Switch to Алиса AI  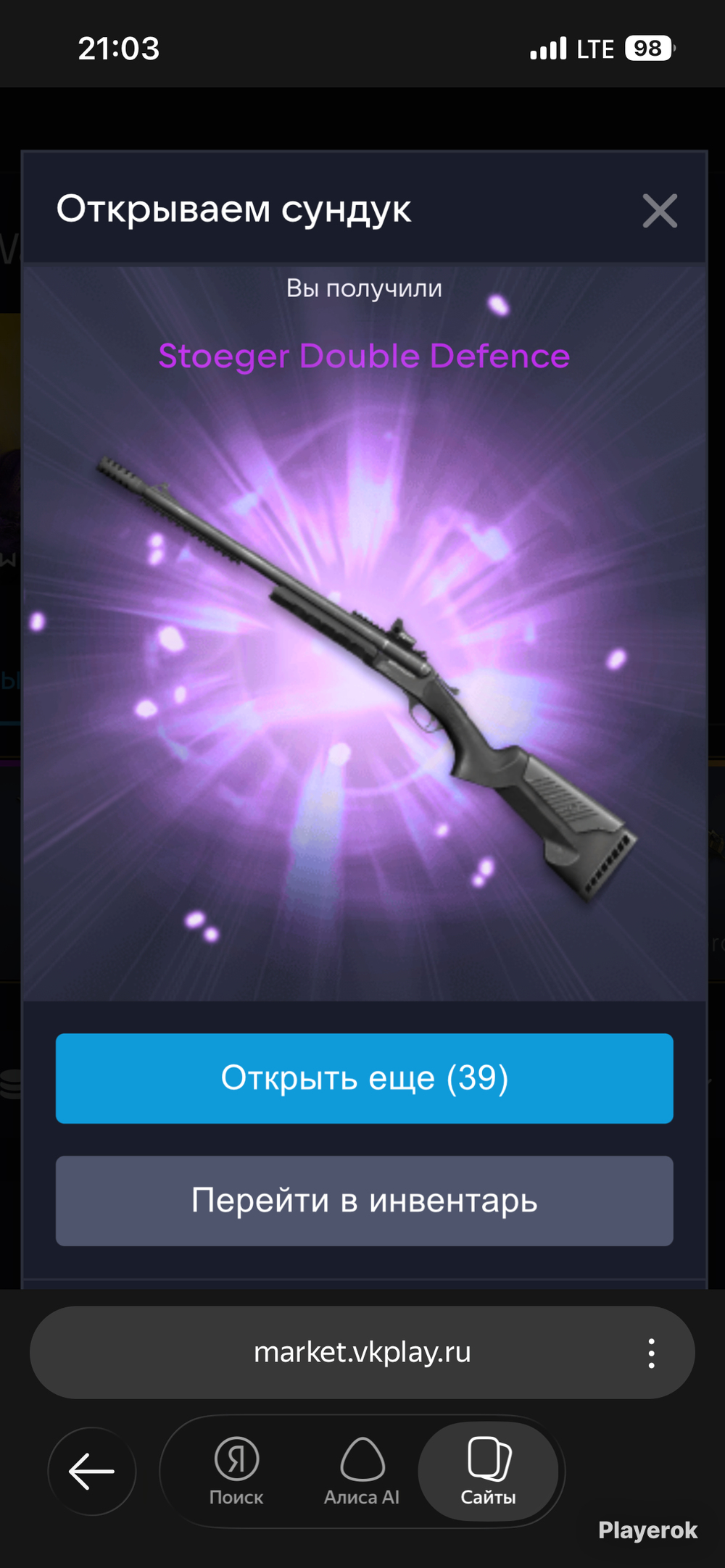[x=362, y=1471]
